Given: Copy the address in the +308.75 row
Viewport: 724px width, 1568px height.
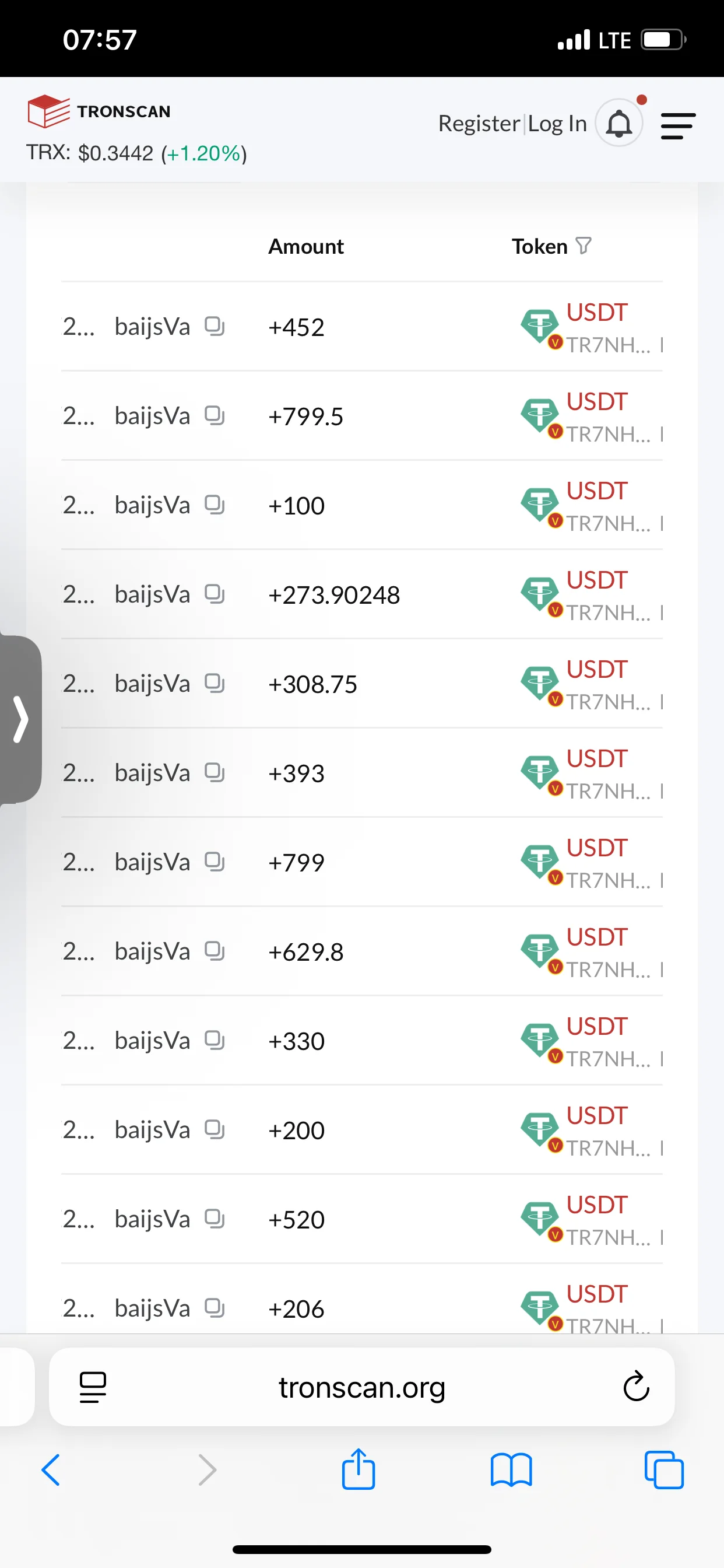Looking at the screenshot, I should [x=214, y=684].
